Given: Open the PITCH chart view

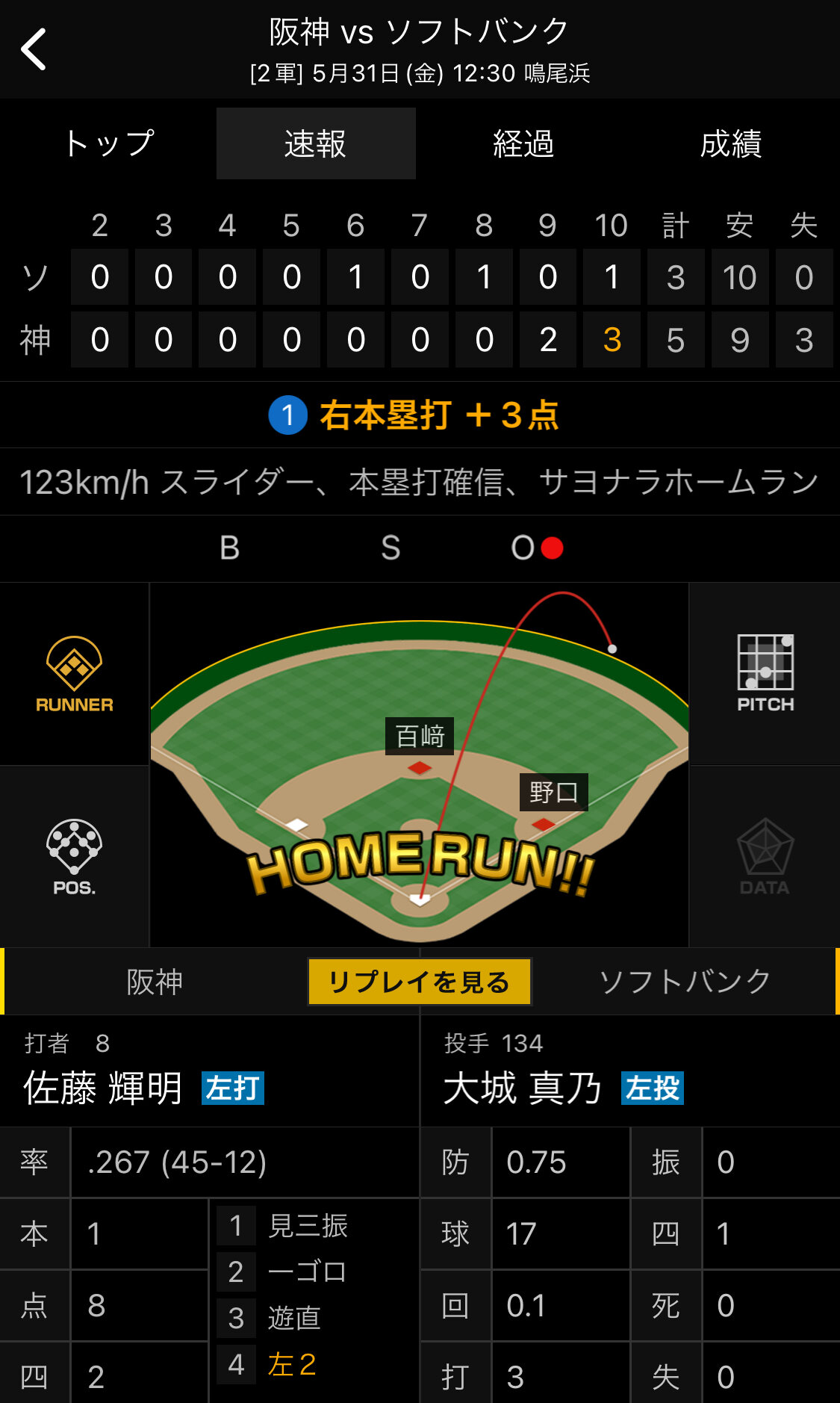Looking at the screenshot, I should (x=765, y=674).
